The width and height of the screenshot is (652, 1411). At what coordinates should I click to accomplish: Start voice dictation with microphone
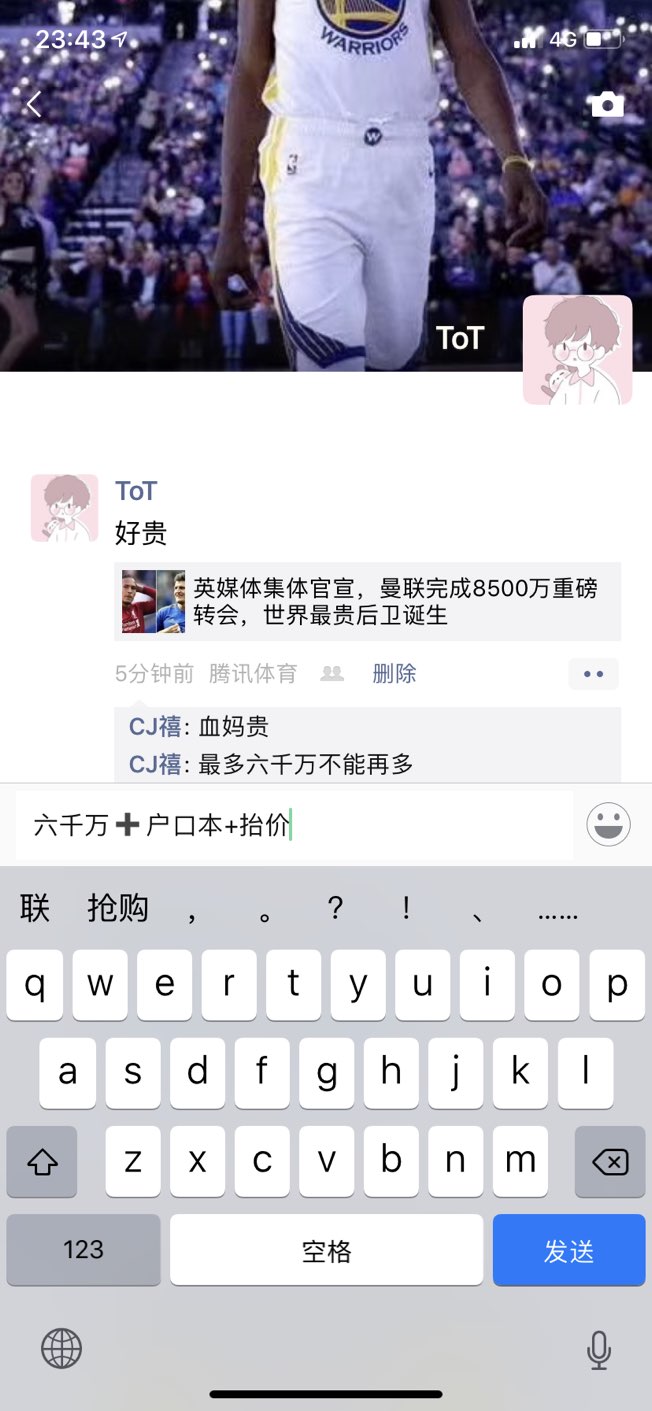[598, 1349]
